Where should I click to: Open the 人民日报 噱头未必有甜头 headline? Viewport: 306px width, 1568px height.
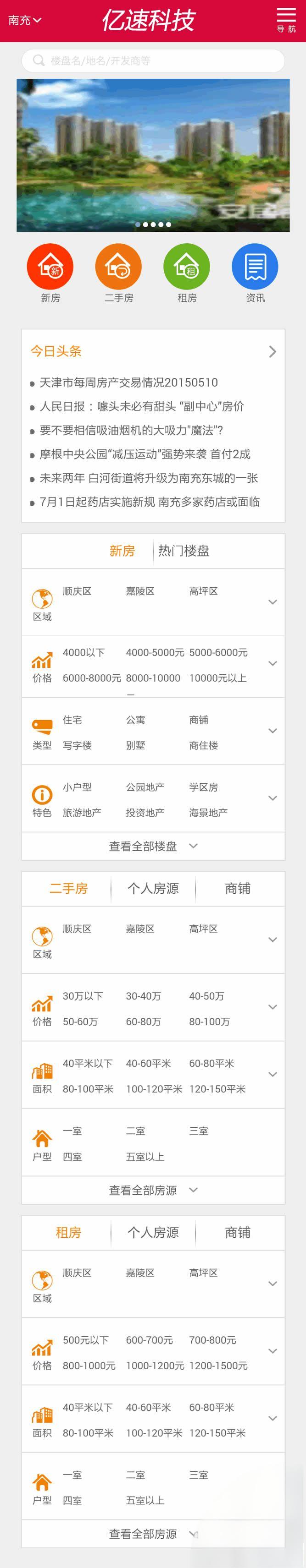141,406
